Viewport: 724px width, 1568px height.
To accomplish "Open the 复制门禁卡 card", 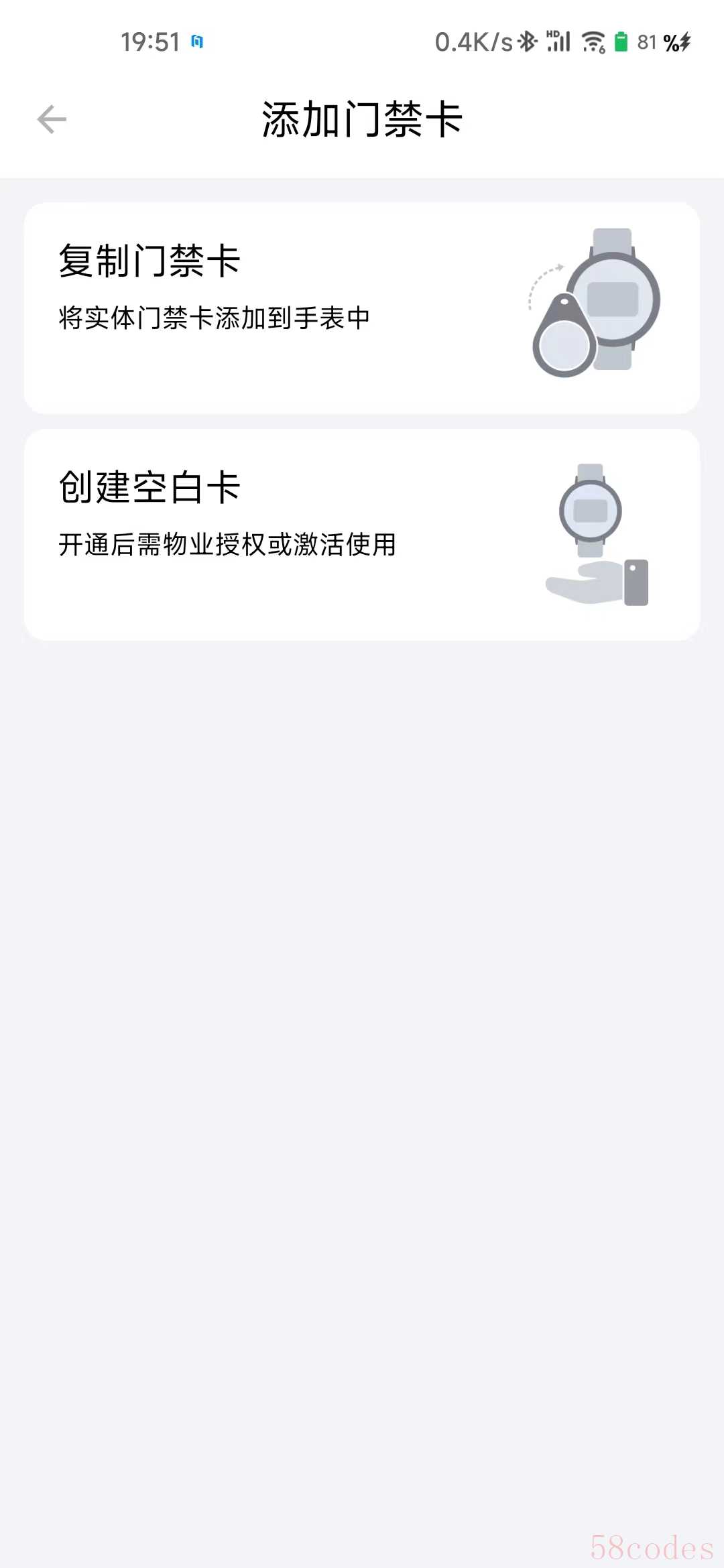I will 362,308.
